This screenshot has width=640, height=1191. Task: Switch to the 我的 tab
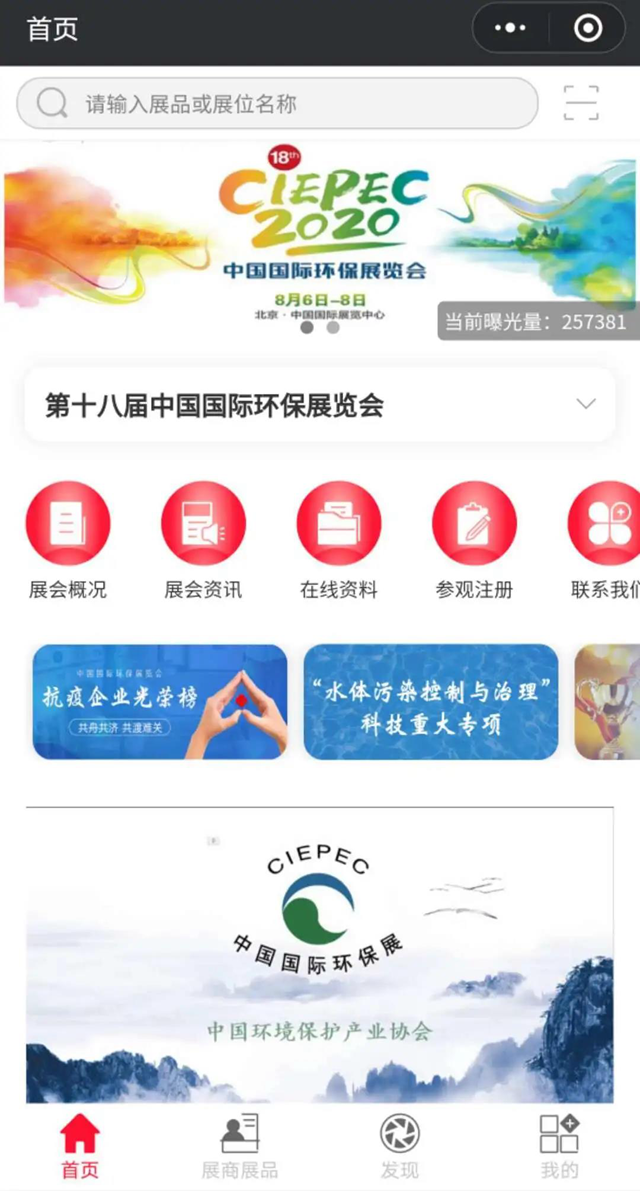pos(559,1147)
